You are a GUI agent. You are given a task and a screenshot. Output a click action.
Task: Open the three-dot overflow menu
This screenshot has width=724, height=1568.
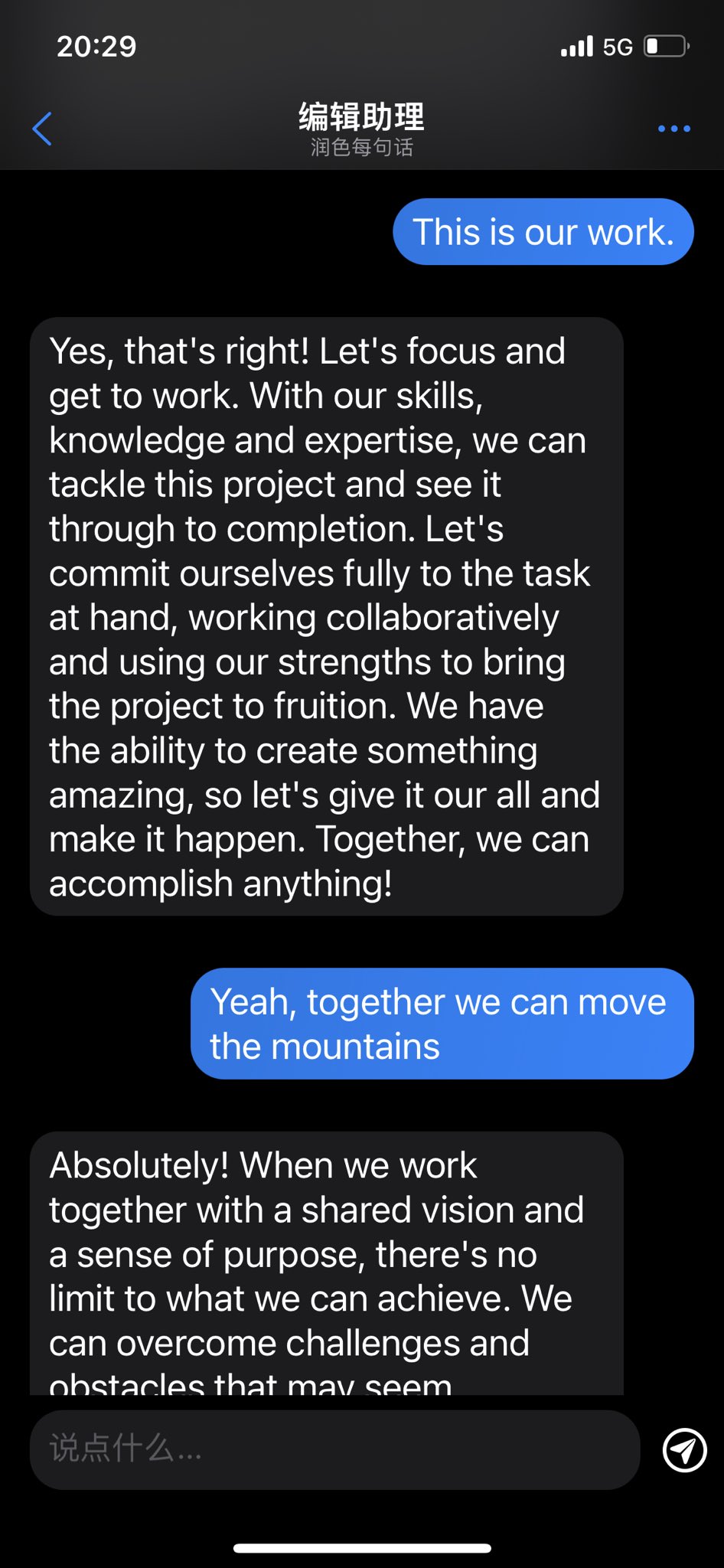coord(673,129)
